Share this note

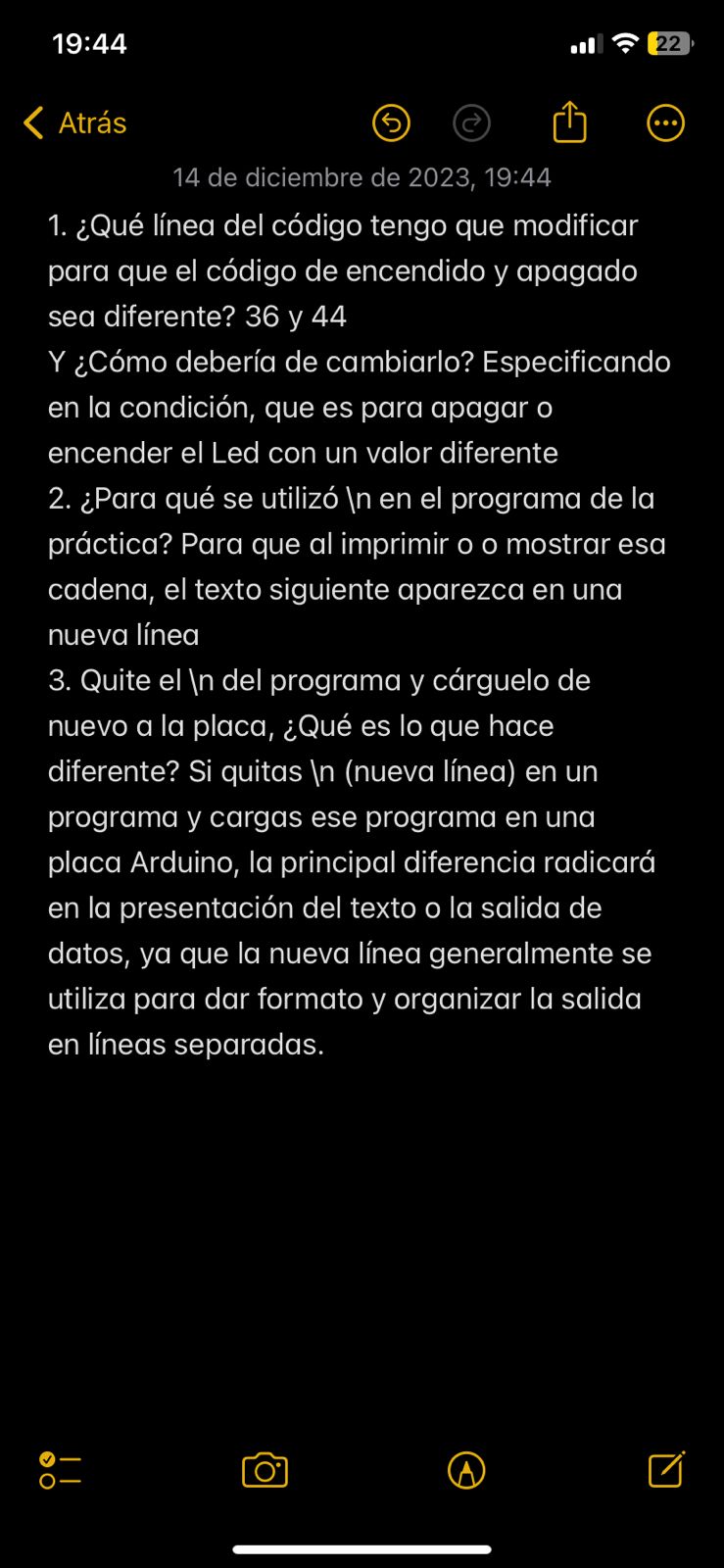click(x=569, y=123)
